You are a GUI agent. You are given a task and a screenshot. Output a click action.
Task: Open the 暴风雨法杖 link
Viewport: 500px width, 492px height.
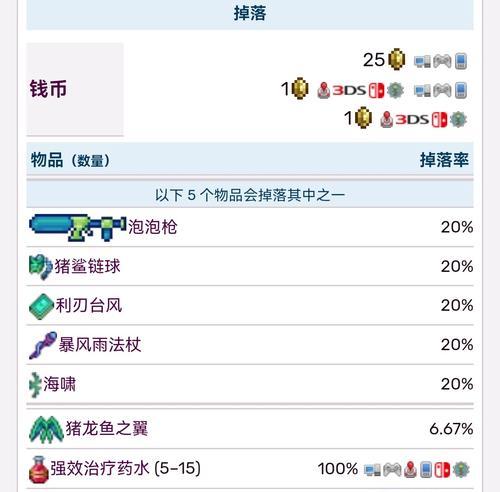click(100, 345)
